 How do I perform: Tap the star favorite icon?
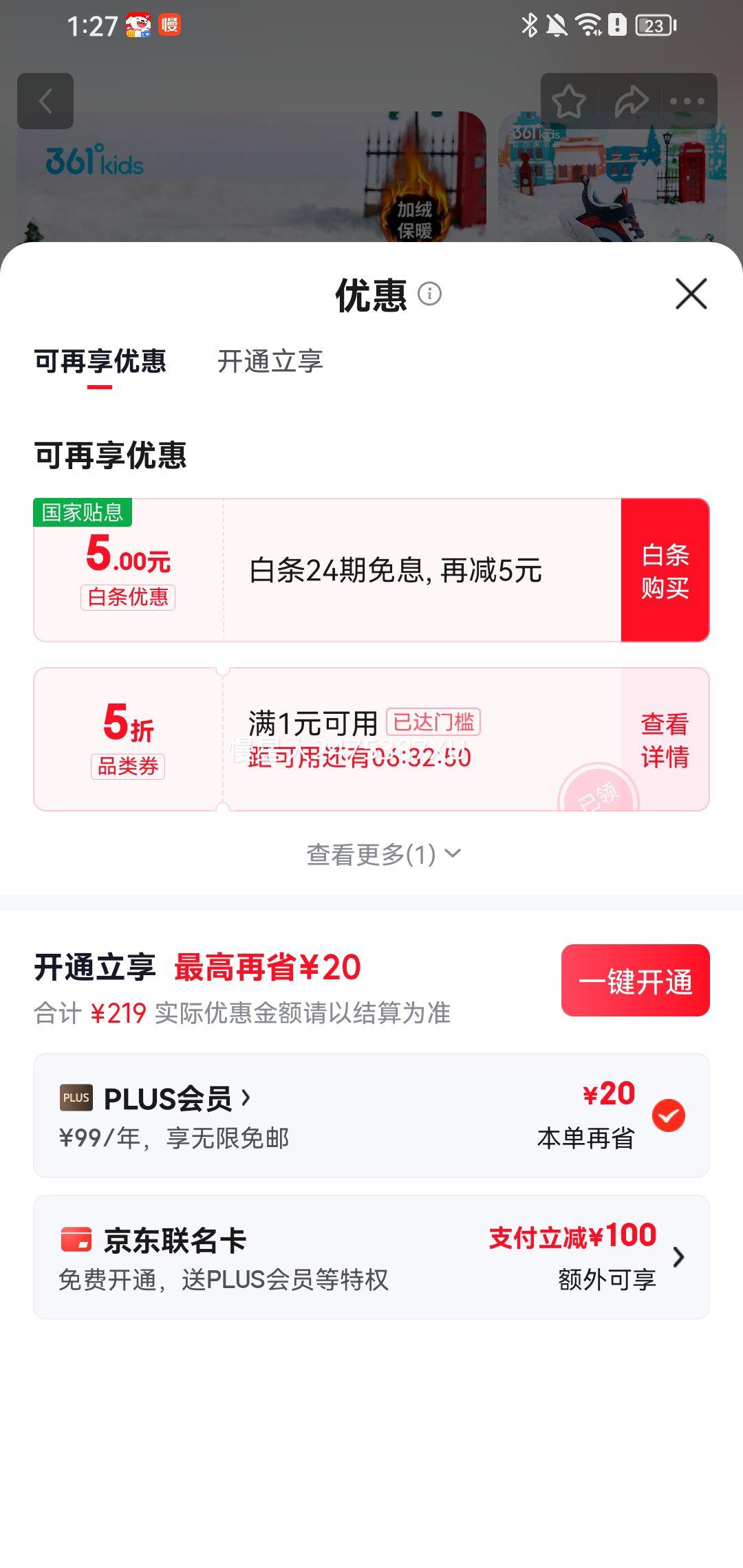pyautogui.click(x=568, y=101)
